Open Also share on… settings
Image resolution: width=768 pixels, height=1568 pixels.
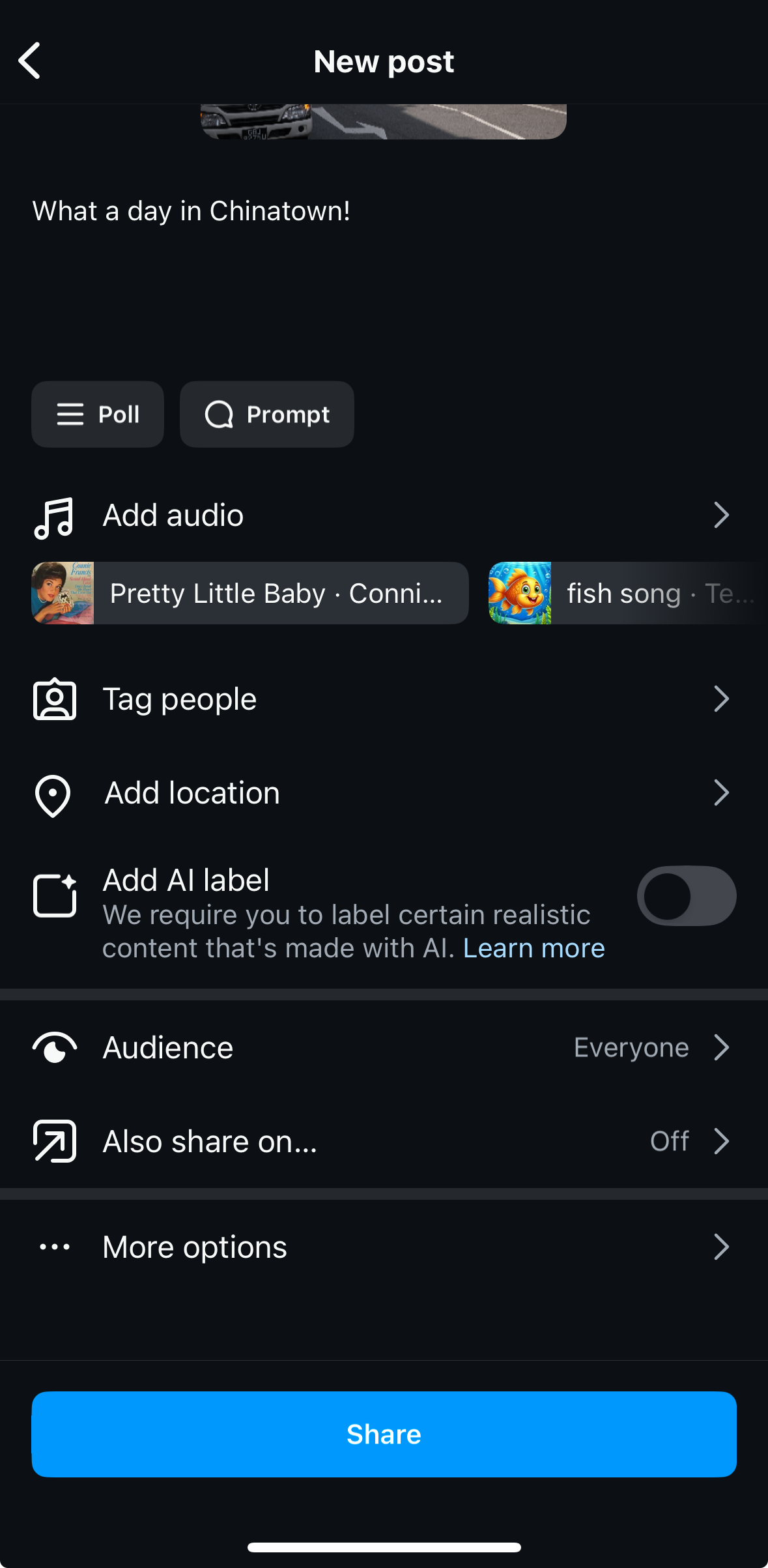coord(384,1142)
